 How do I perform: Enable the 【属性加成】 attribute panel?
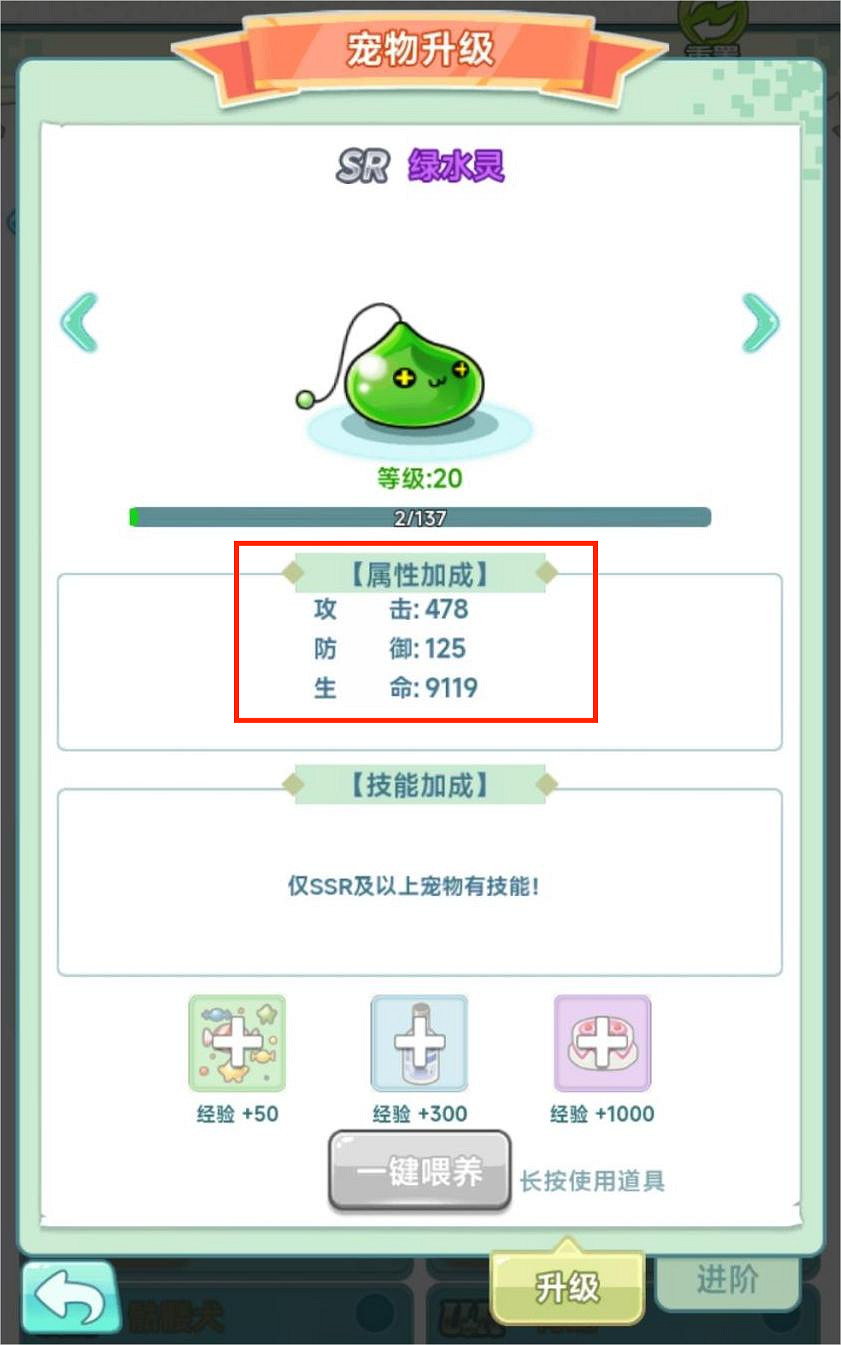click(419, 573)
